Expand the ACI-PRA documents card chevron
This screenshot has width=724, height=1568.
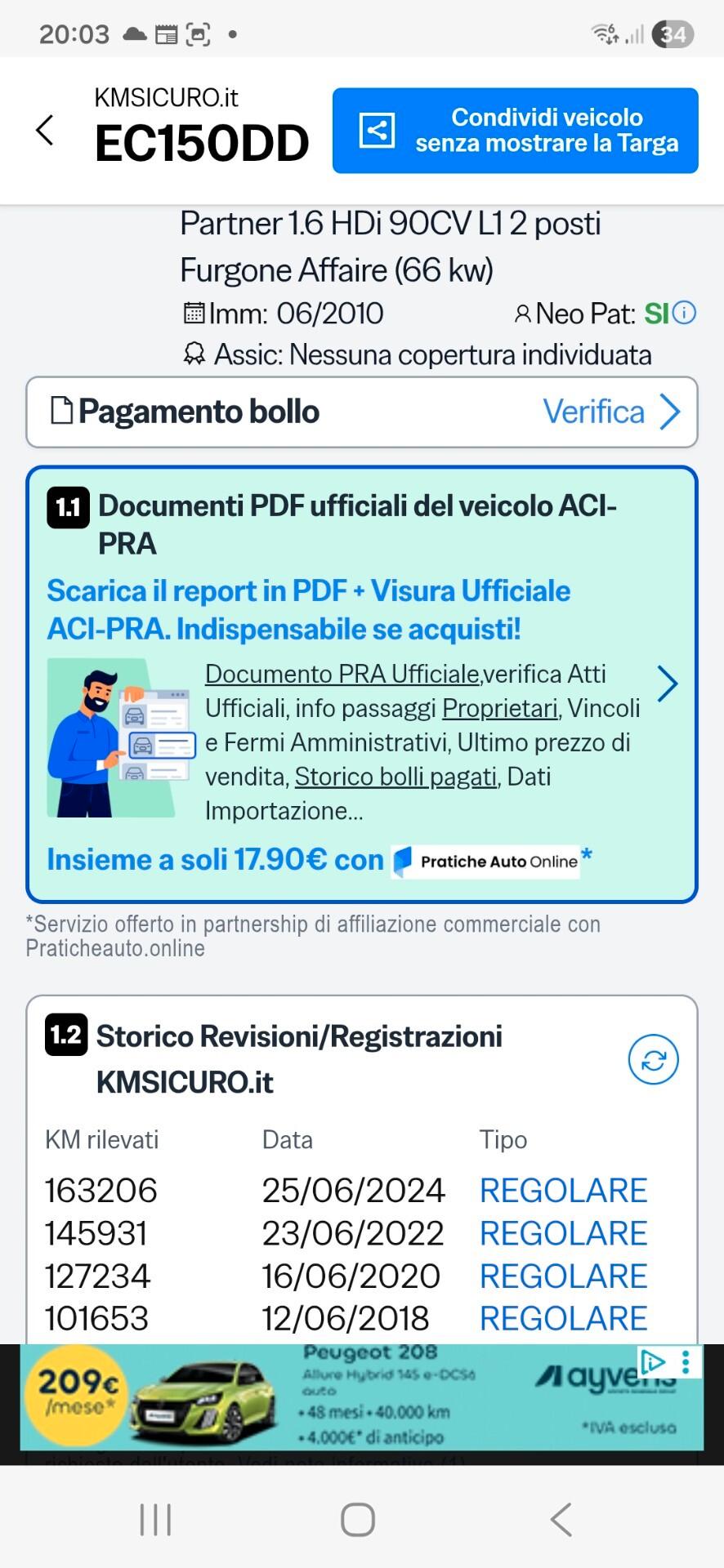point(668,684)
